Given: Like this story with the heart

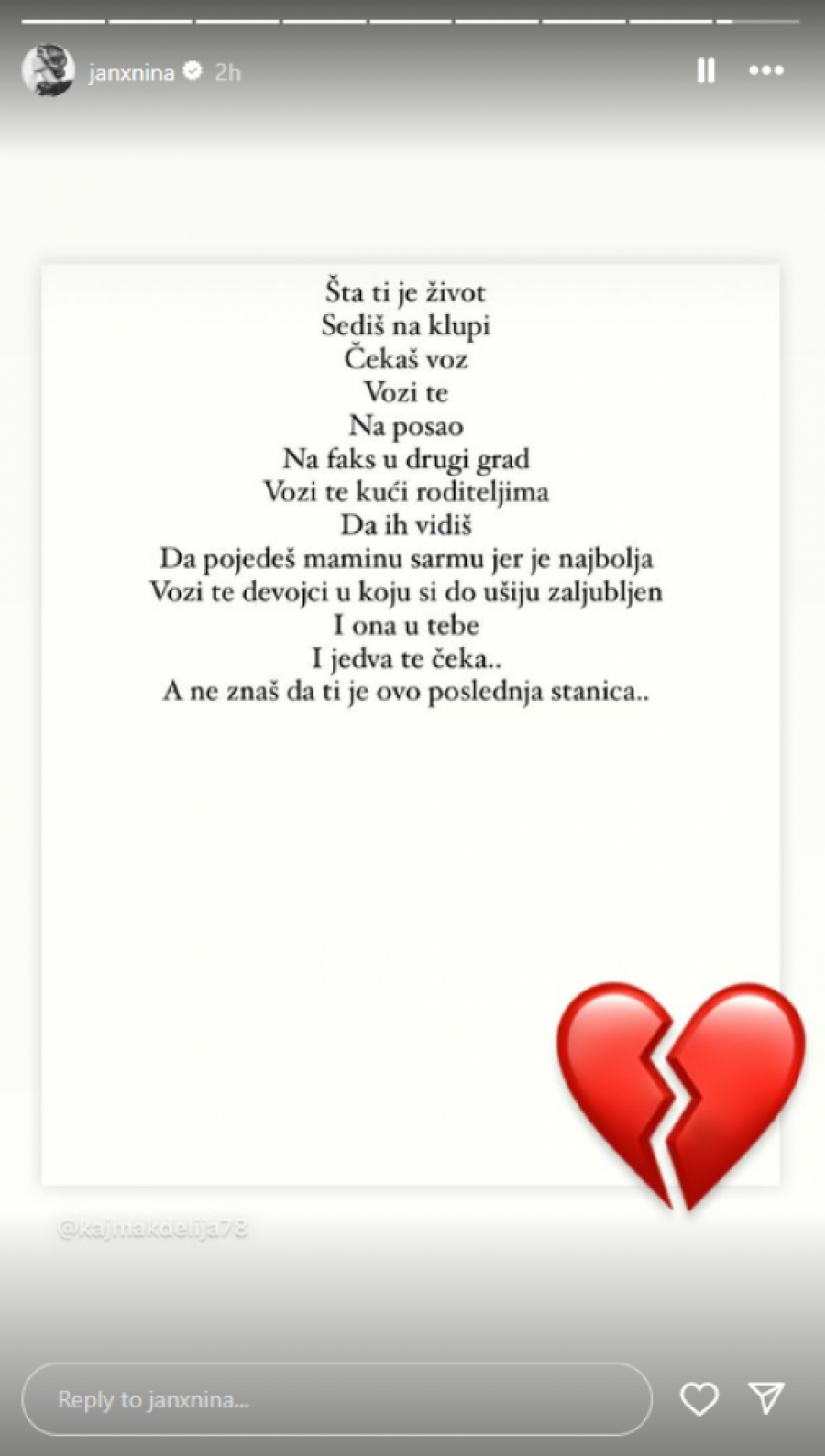Looking at the screenshot, I should (698, 1399).
